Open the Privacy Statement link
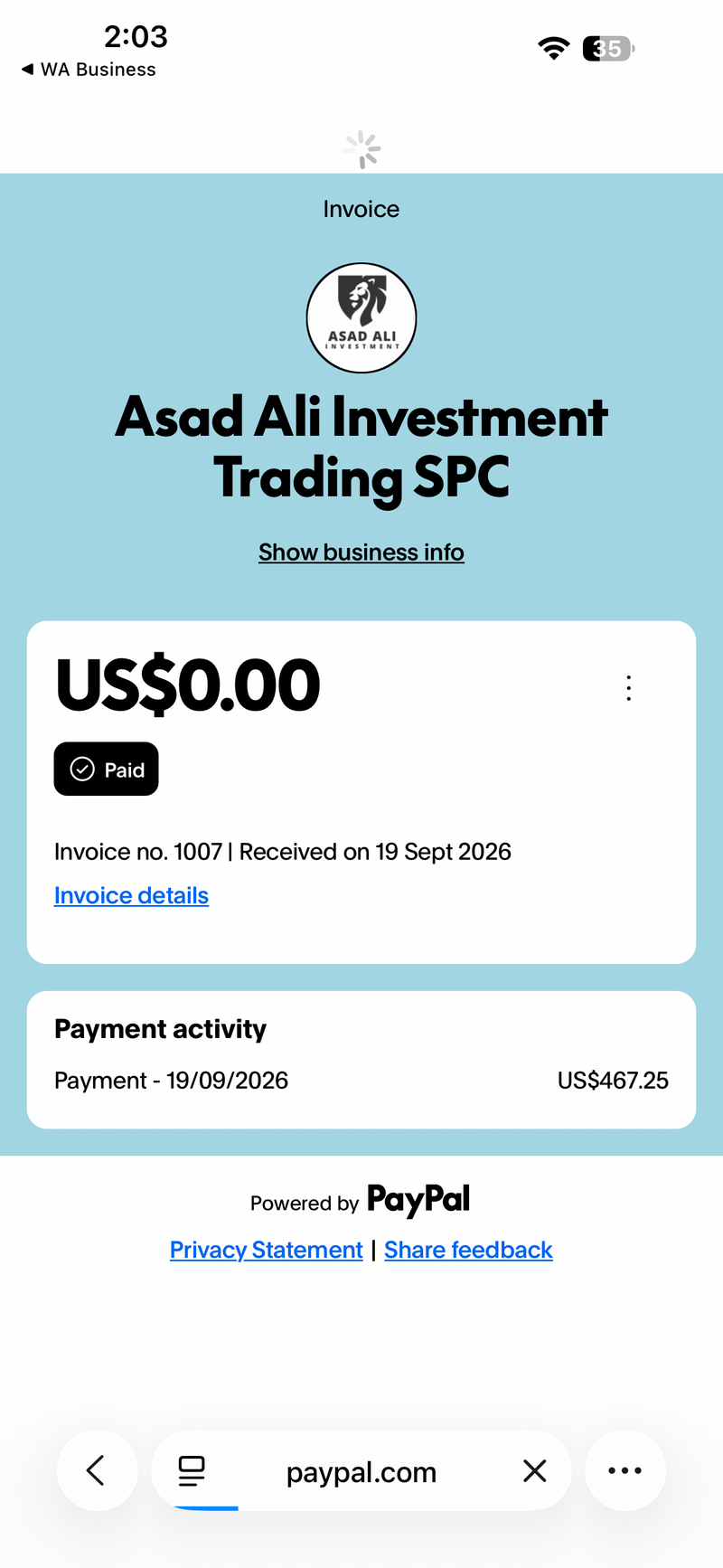Image resolution: width=723 pixels, height=1568 pixels. [x=266, y=1250]
